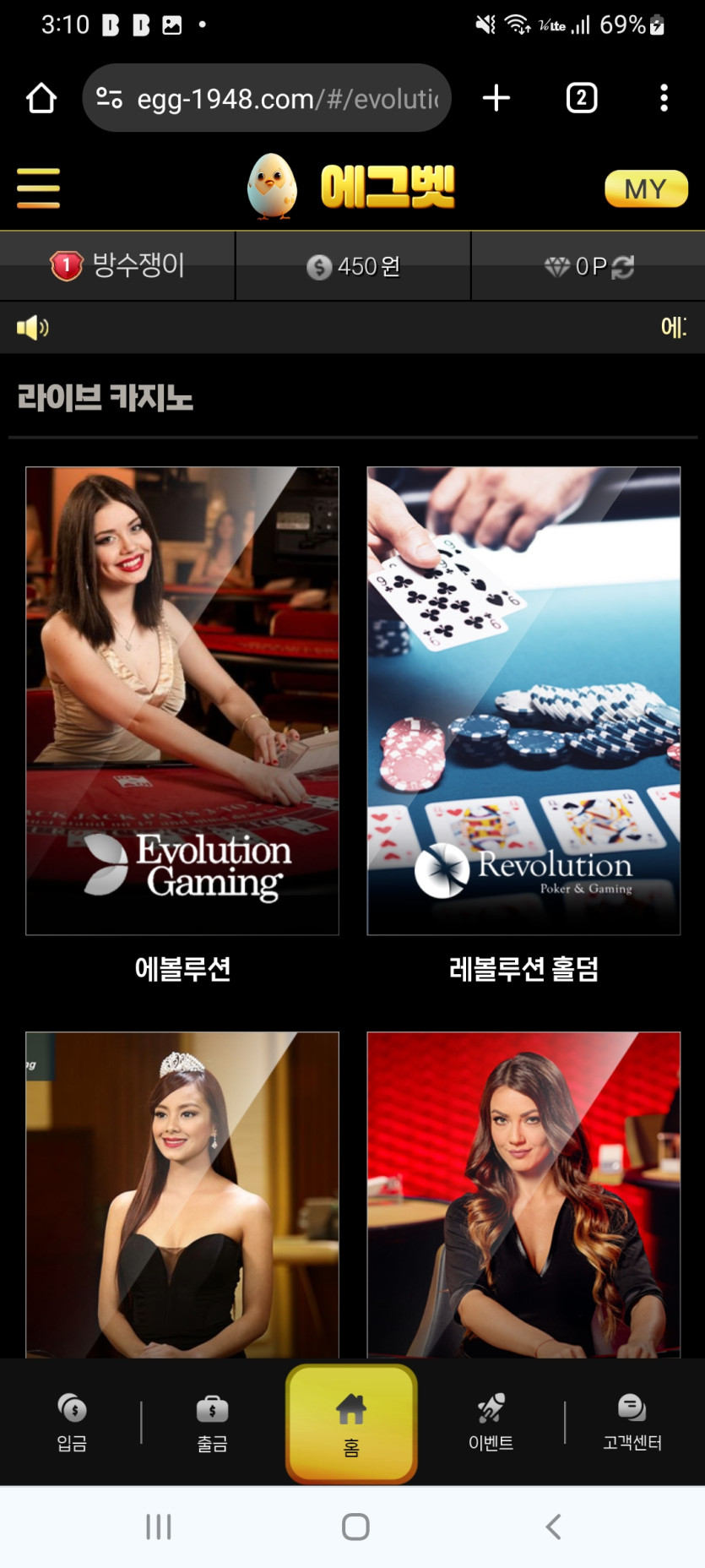Open the hamburger side menu
This screenshot has height=1568, width=705.
(38, 188)
